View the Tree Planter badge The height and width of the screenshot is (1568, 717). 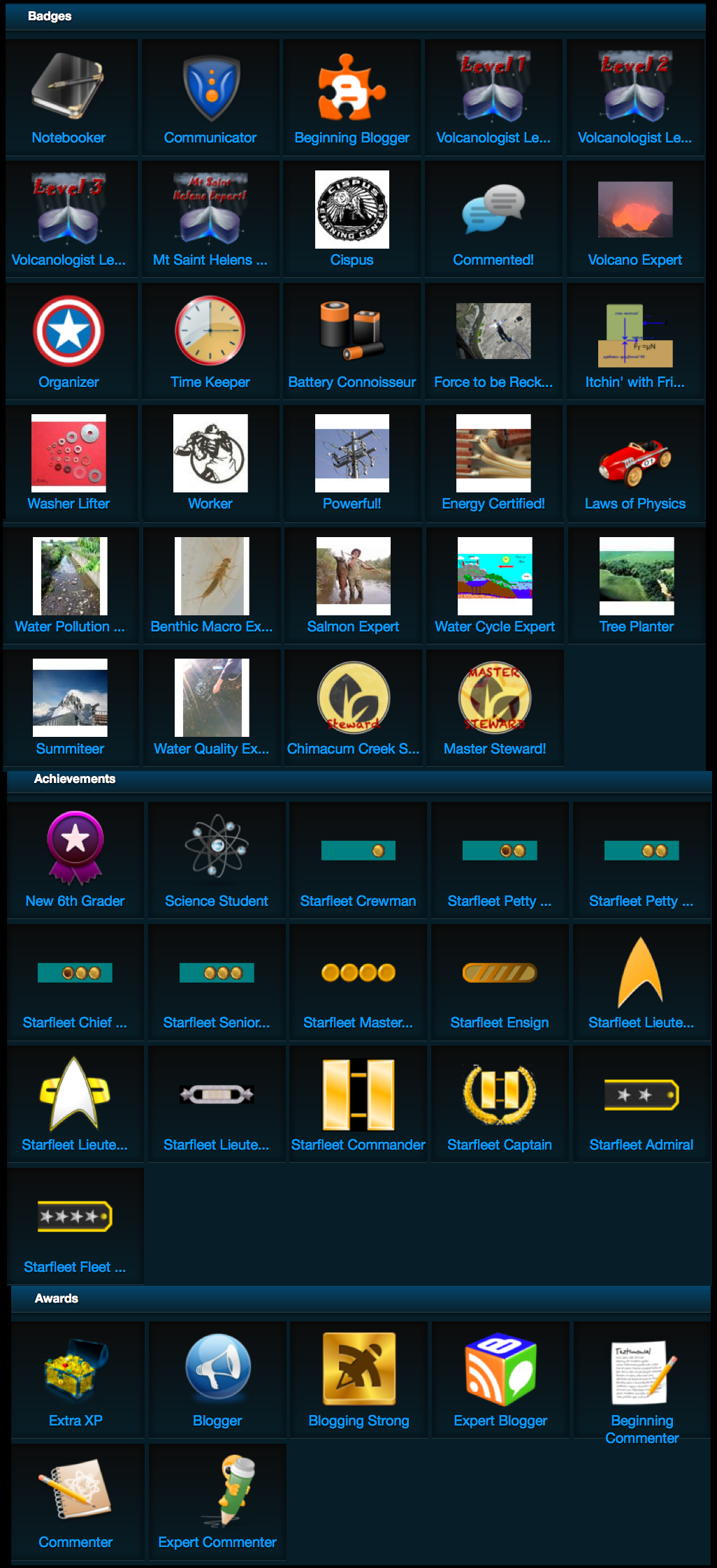(x=637, y=586)
